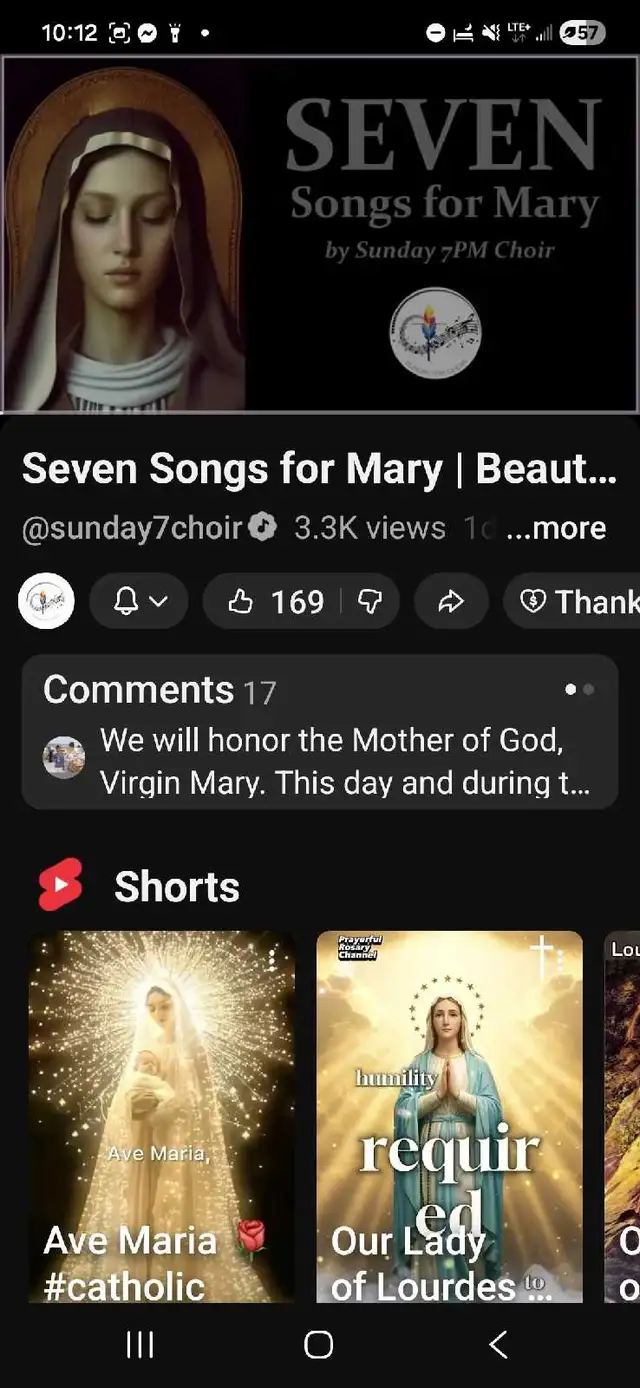640x1388 pixels.
Task: Go back using the system back button
Action: coord(497,1344)
